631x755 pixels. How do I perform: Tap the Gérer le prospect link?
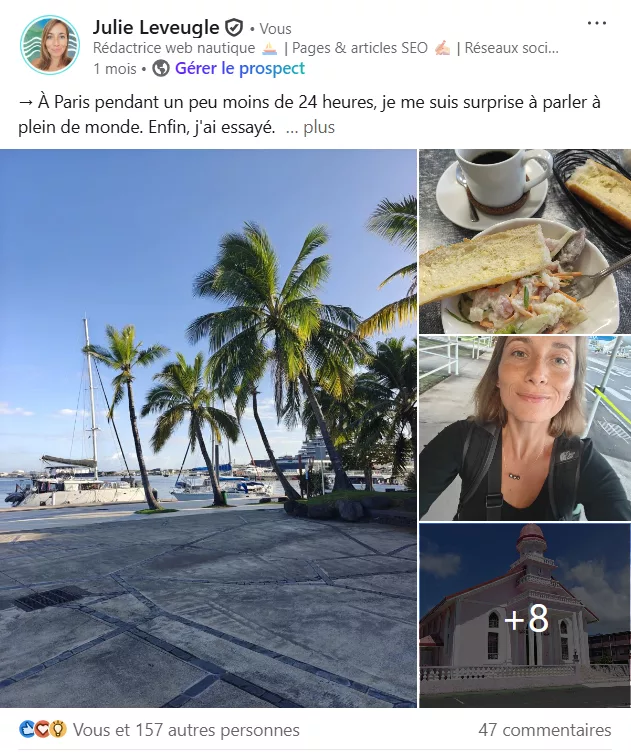tap(240, 68)
